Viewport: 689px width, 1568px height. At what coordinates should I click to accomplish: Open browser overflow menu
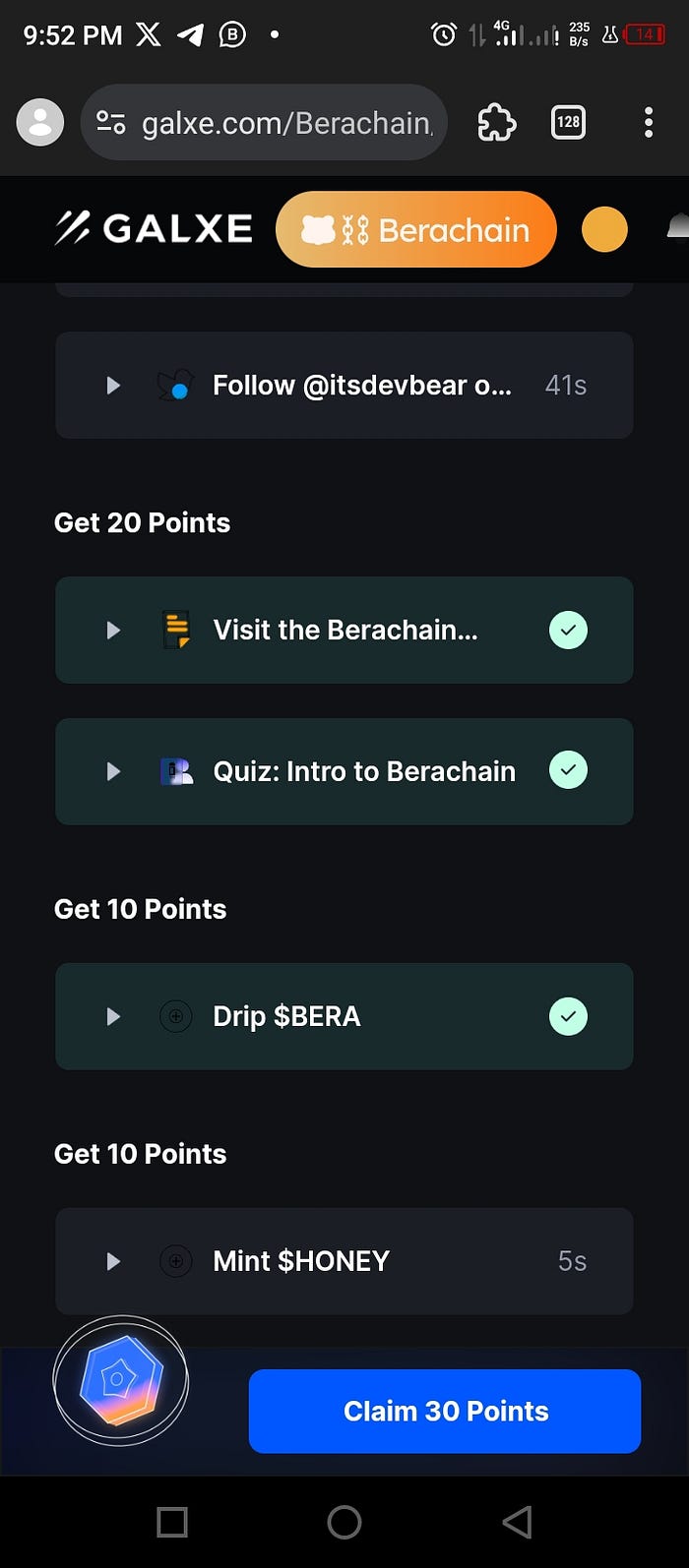(x=648, y=122)
